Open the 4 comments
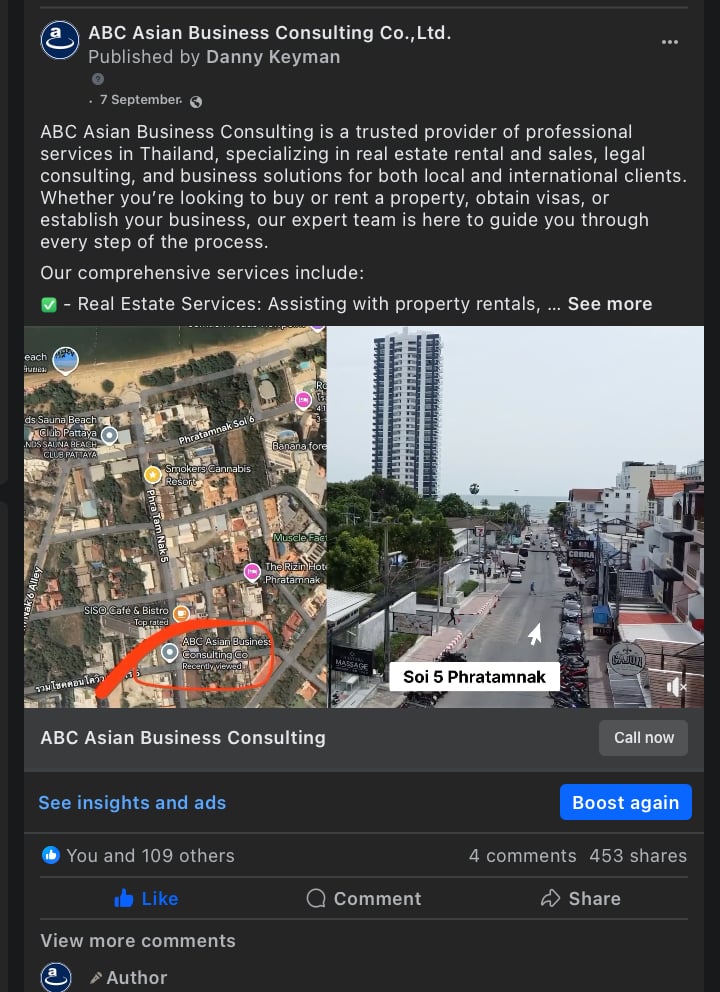Image resolution: width=720 pixels, height=992 pixels. [522, 856]
